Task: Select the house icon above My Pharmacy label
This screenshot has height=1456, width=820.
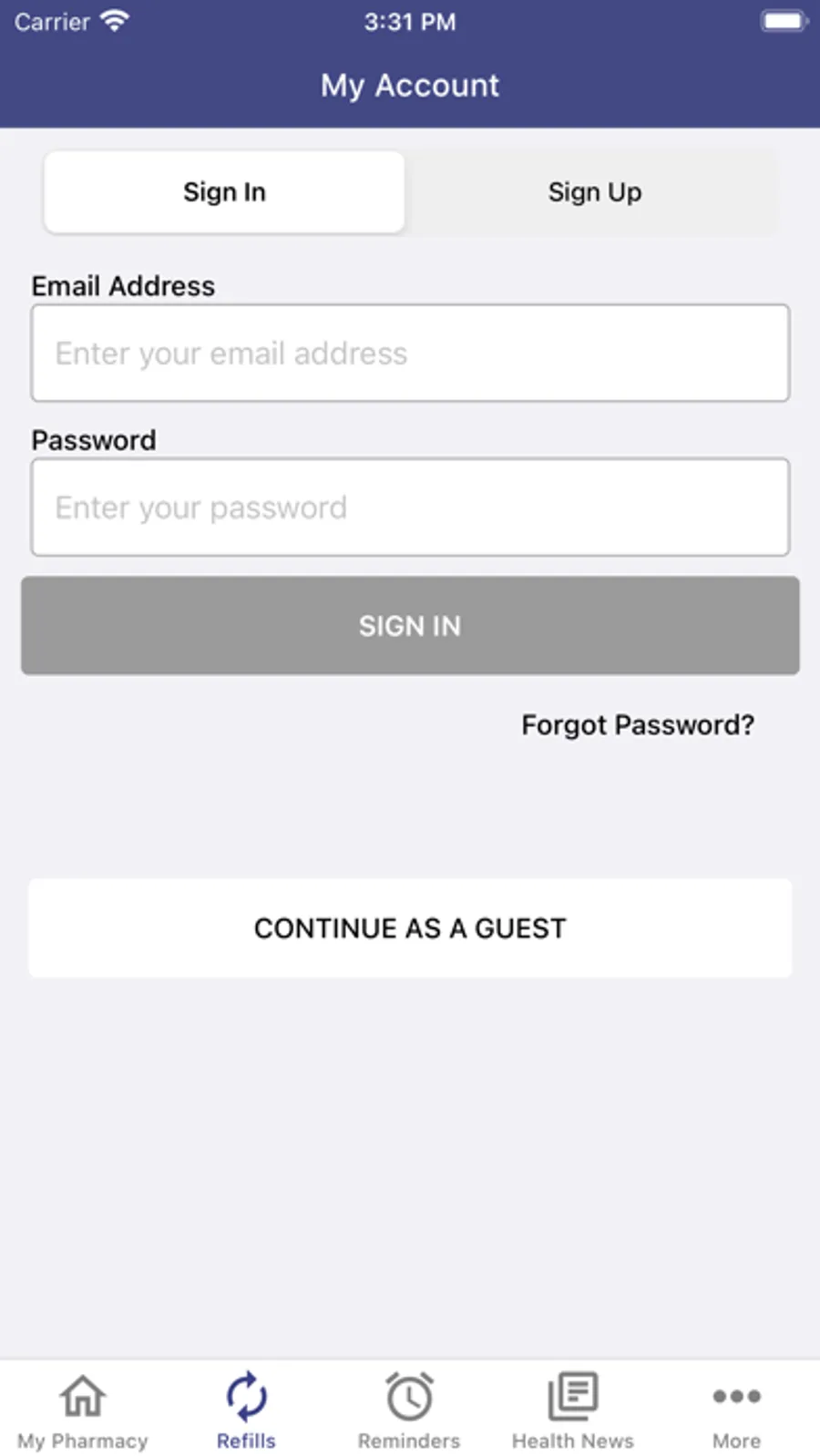Action: pyautogui.click(x=82, y=1396)
